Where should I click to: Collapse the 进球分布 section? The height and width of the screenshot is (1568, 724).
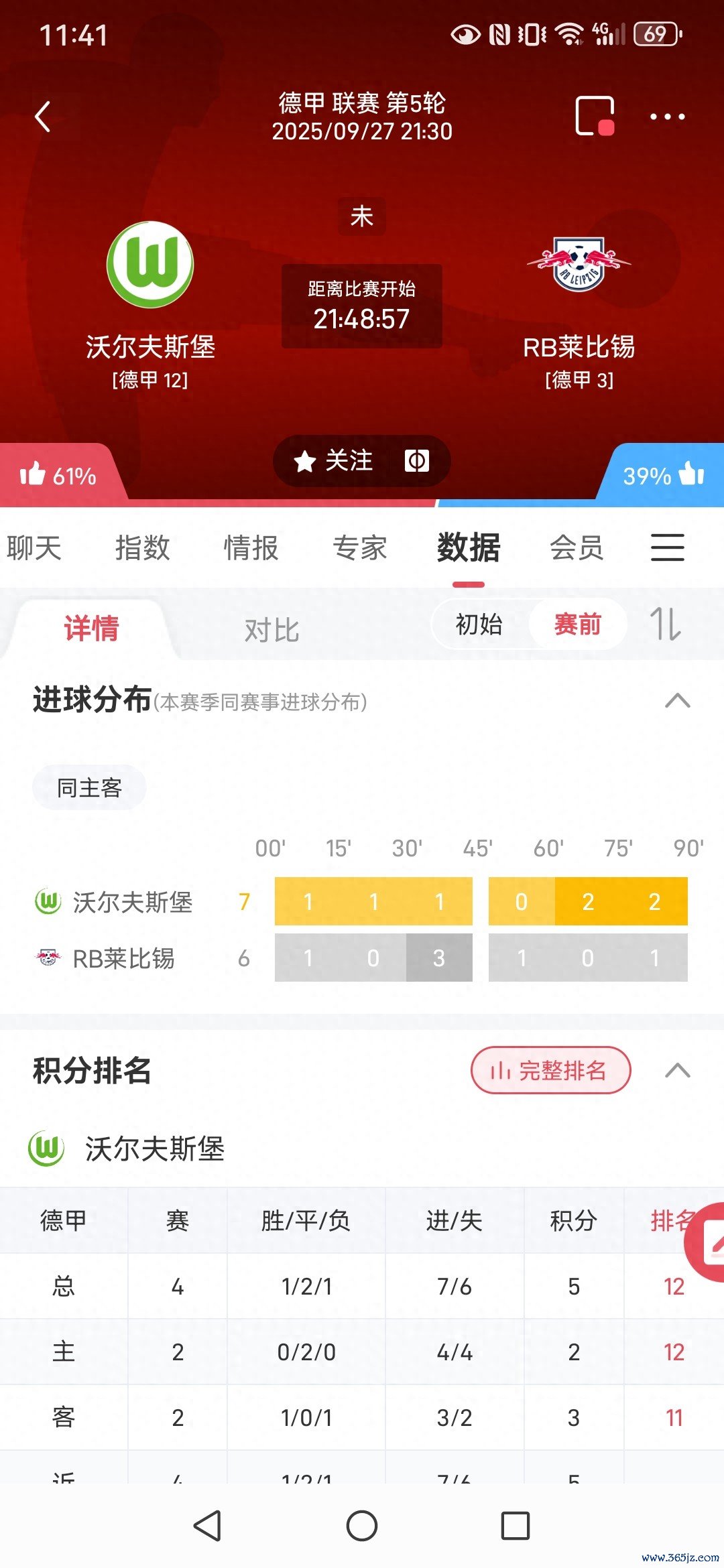(677, 701)
